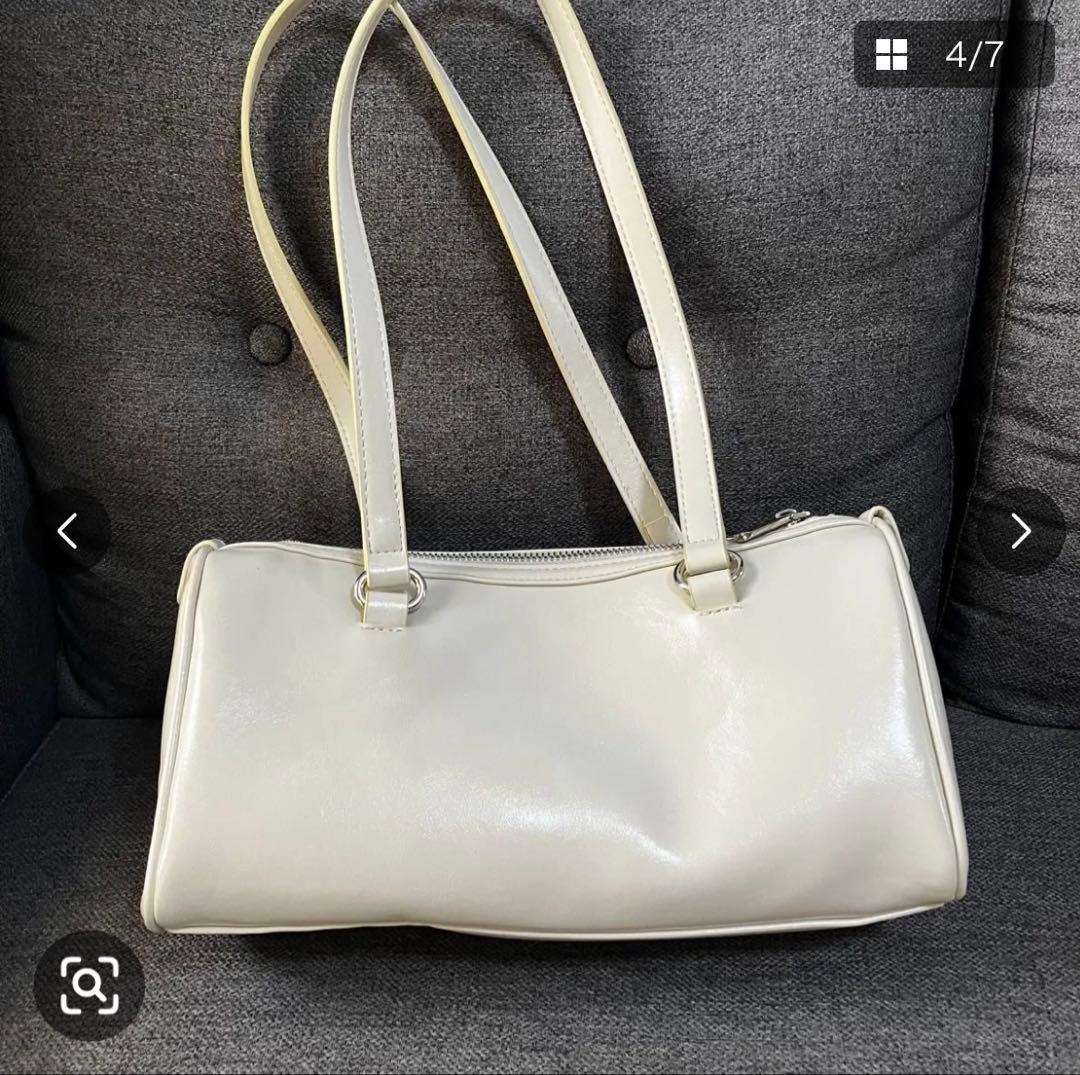Open the visual image search

tap(90, 985)
